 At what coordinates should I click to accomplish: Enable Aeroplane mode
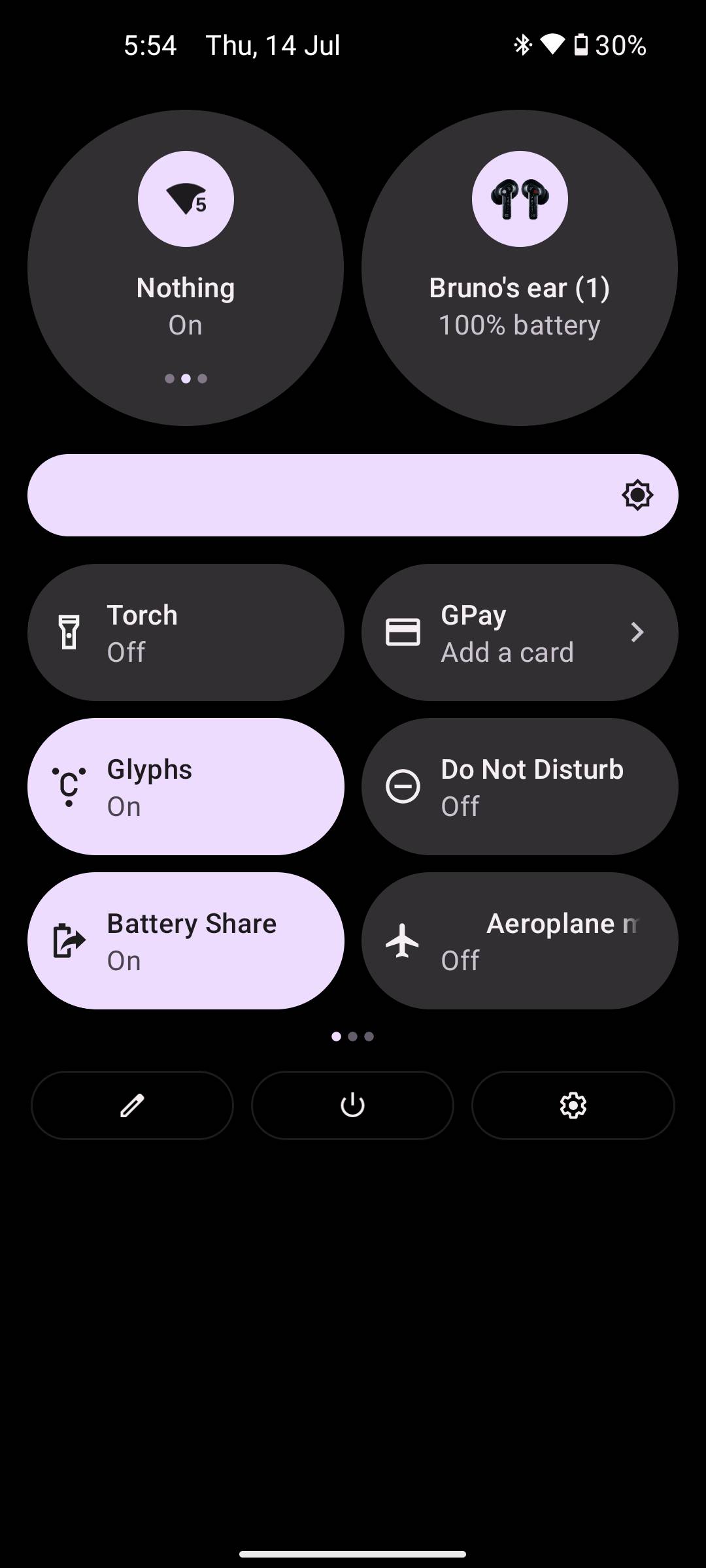click(519, 941)
